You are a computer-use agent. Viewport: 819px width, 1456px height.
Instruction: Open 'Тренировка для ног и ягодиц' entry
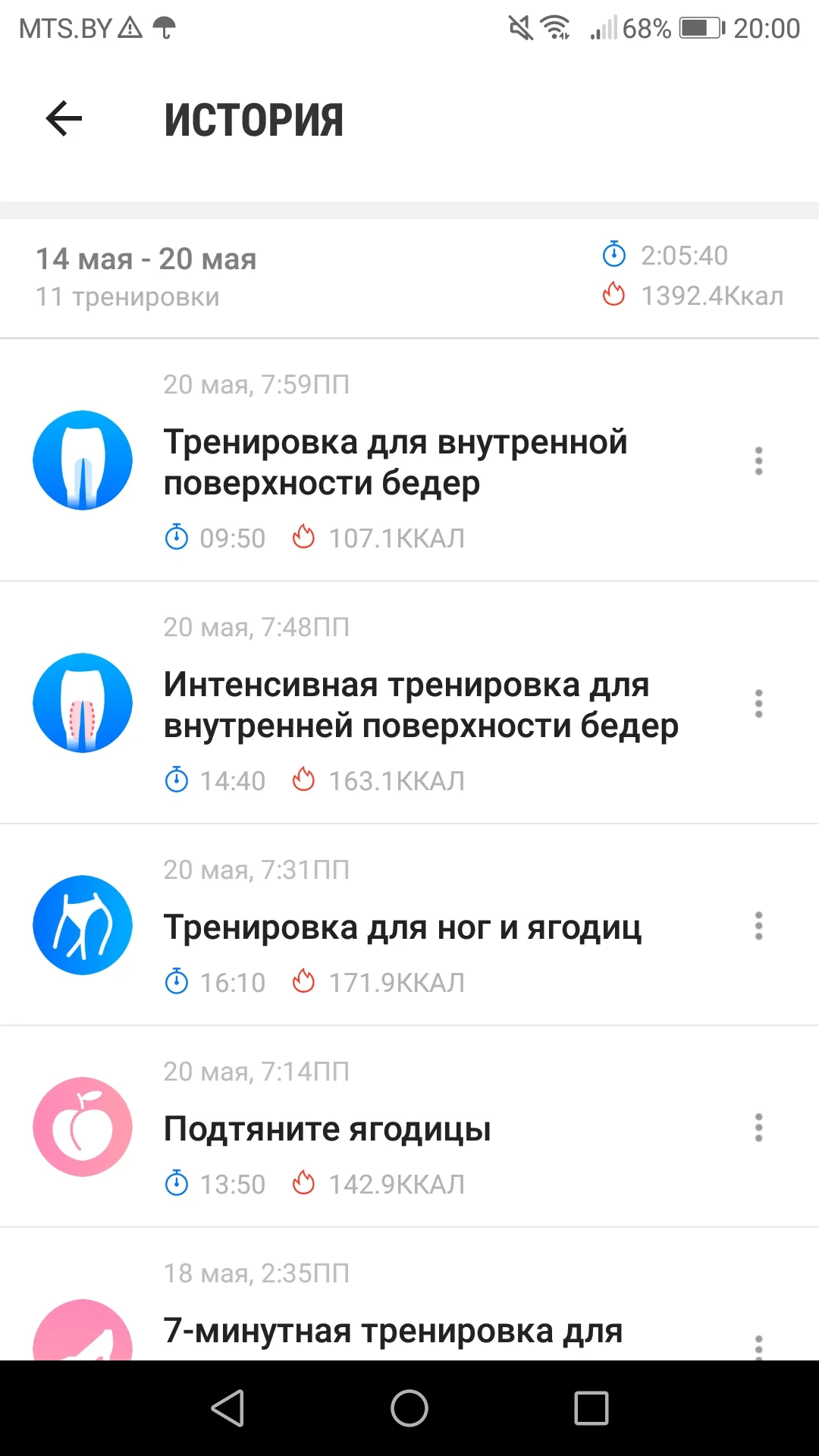(402, 927)
